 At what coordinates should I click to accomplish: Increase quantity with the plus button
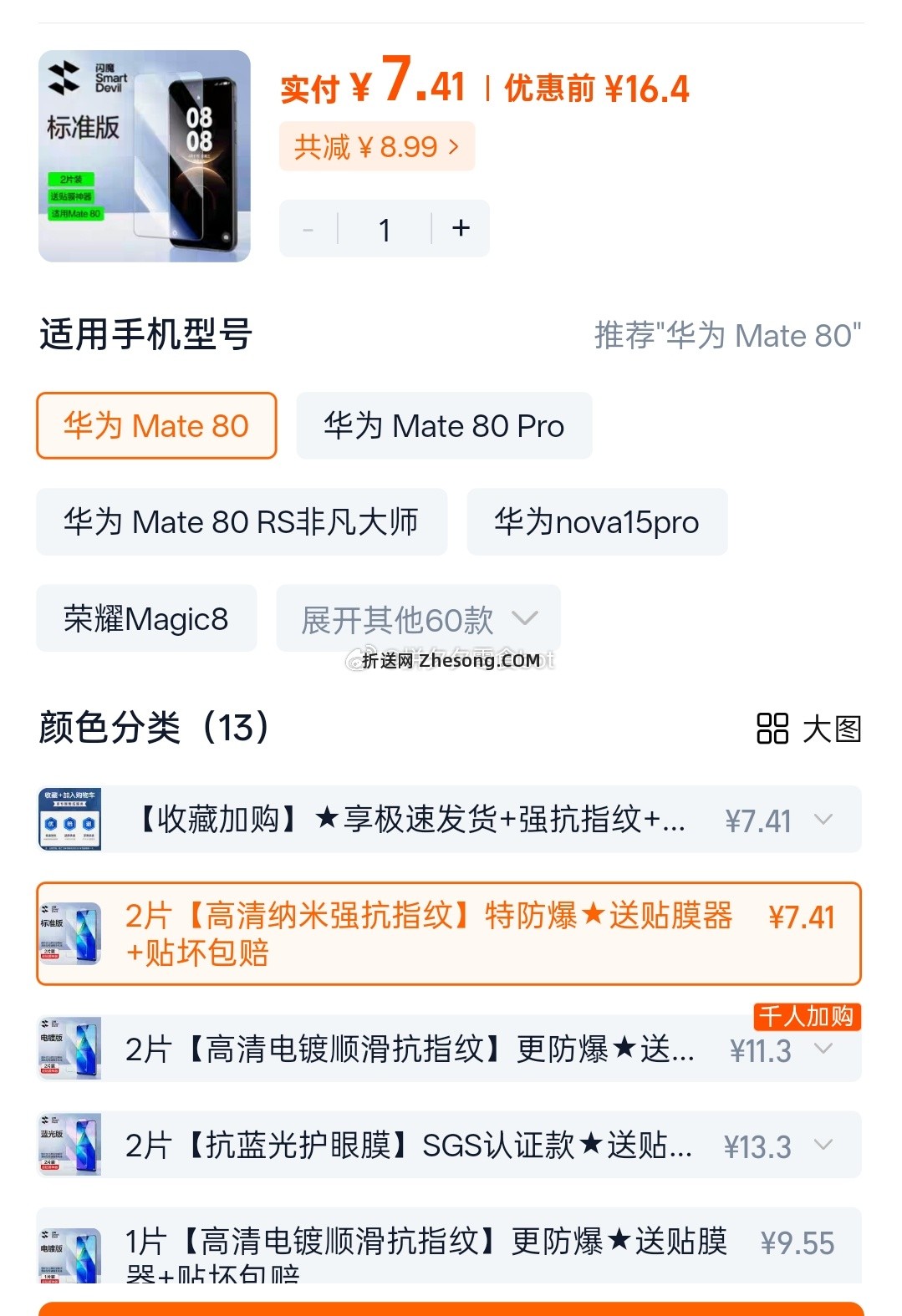point(458,227)
